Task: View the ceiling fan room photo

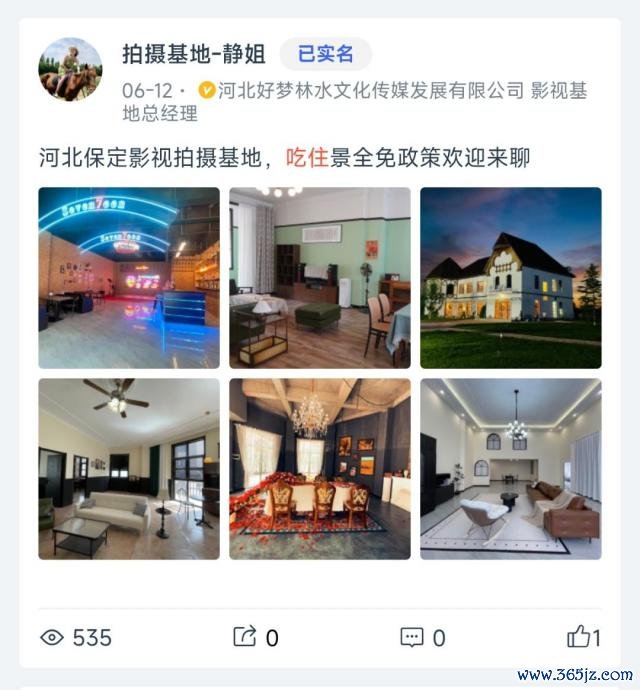Action: (129, 468)
